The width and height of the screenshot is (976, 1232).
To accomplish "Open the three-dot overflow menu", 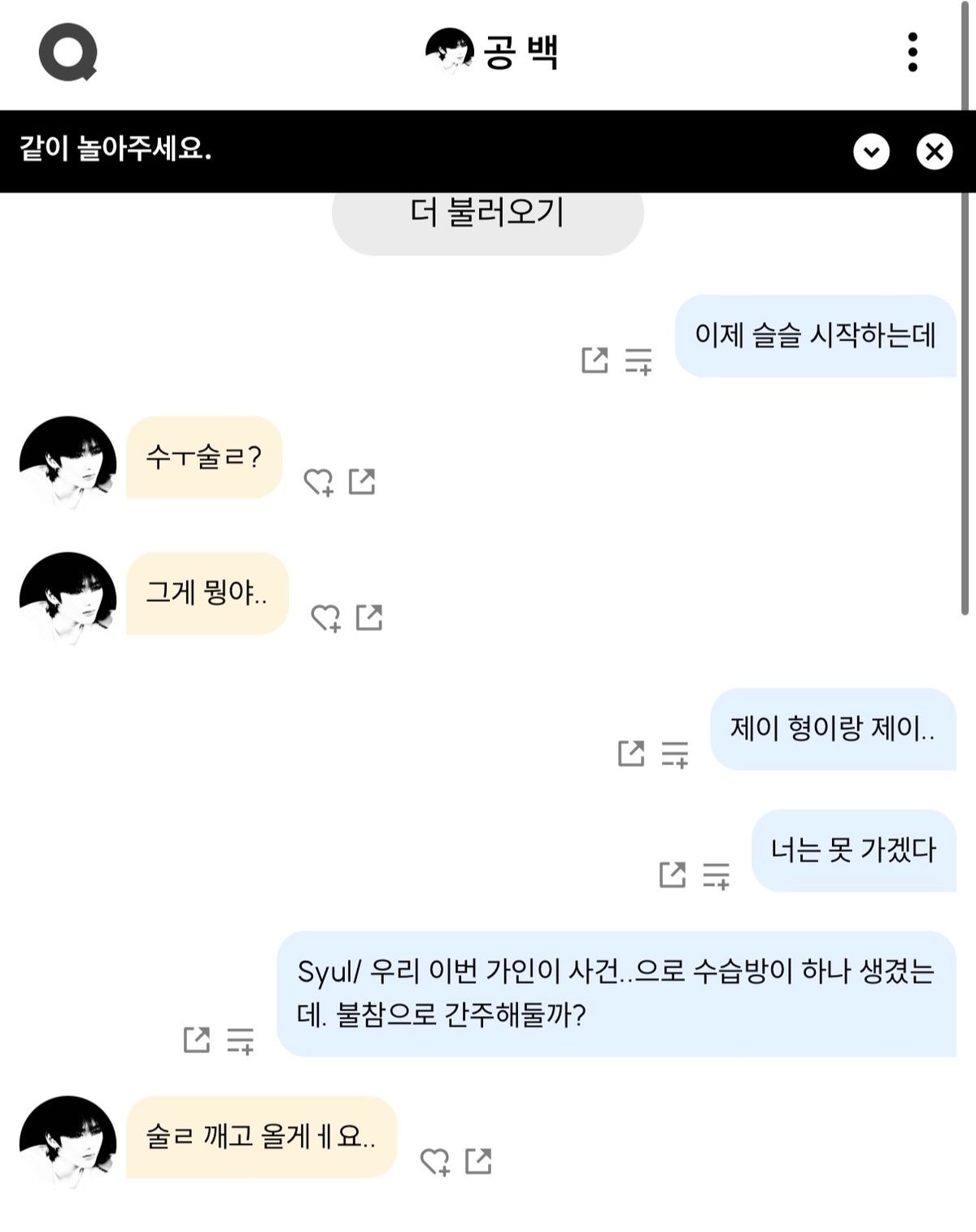I will click(x=913, y=53).
